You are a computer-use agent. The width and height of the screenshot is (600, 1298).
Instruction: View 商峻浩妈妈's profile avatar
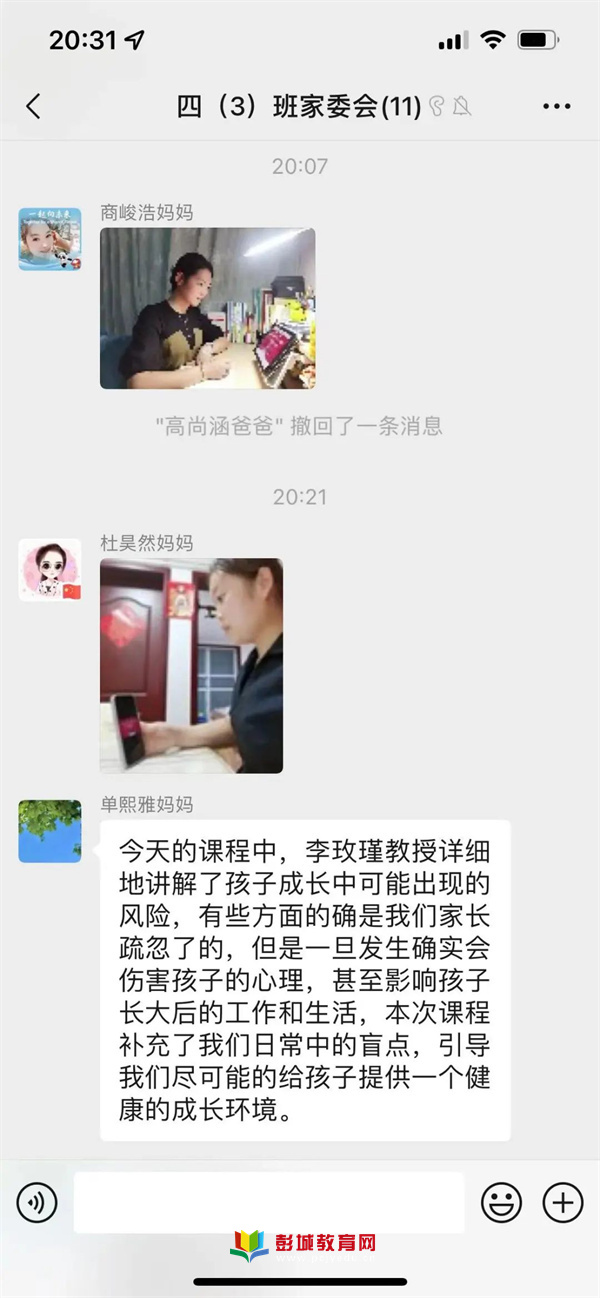coord(50,239)
